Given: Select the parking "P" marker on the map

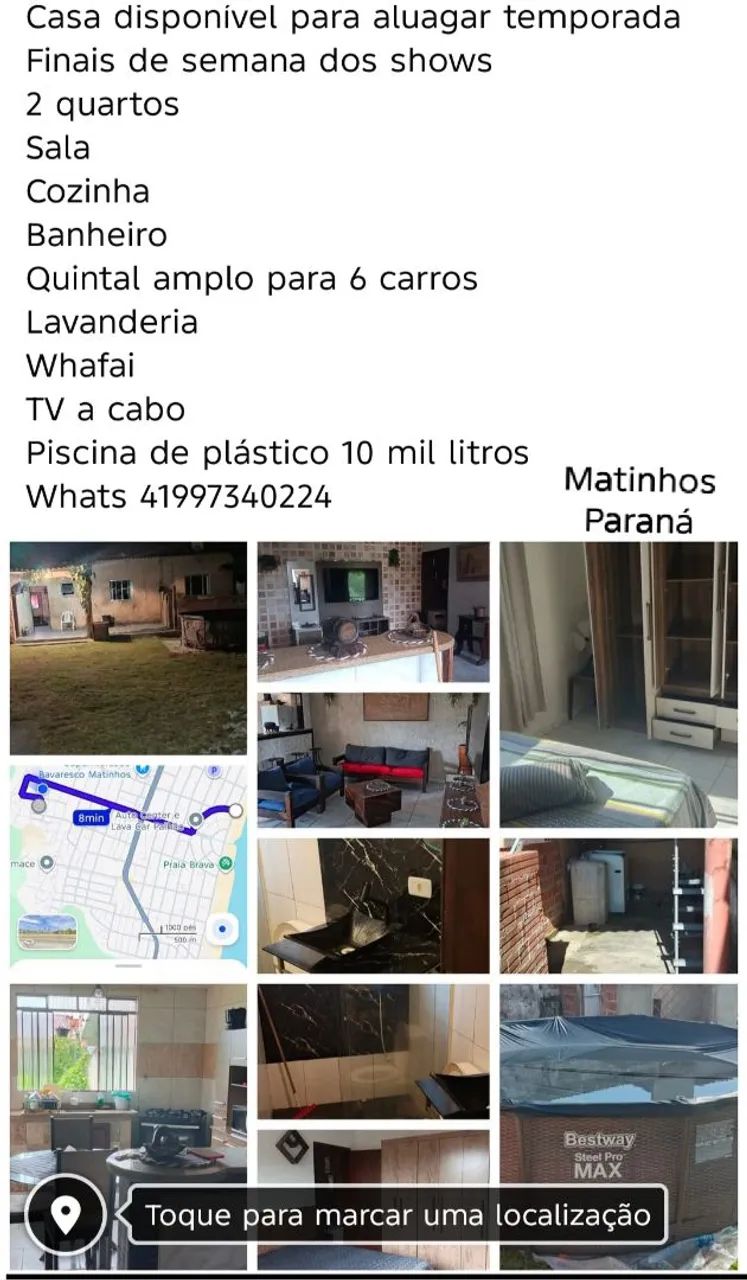Looking at the screenshot, I should click(213, 771).
